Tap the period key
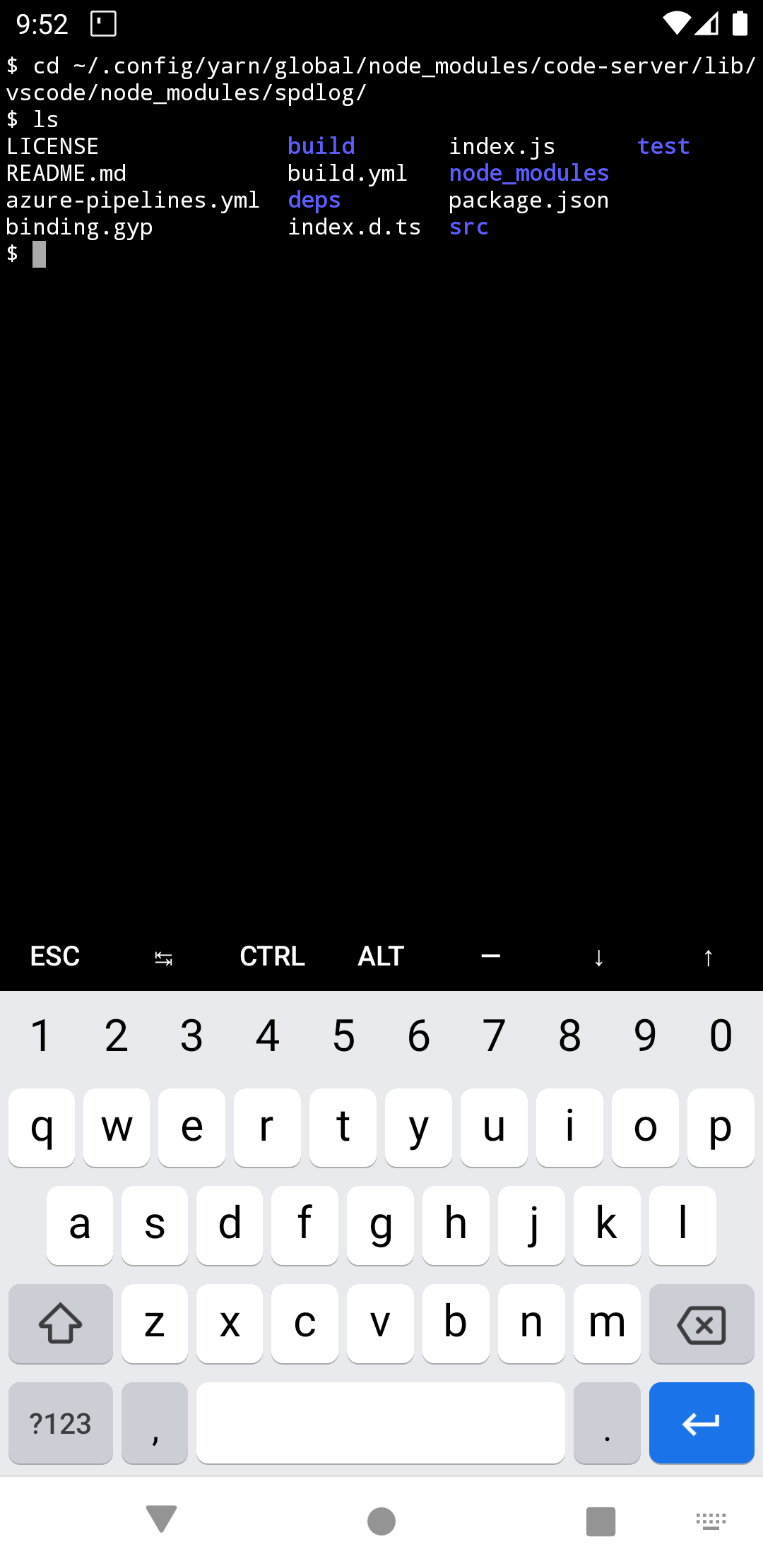Screen dimensions: 763x1568 (x=607, y=1423)
